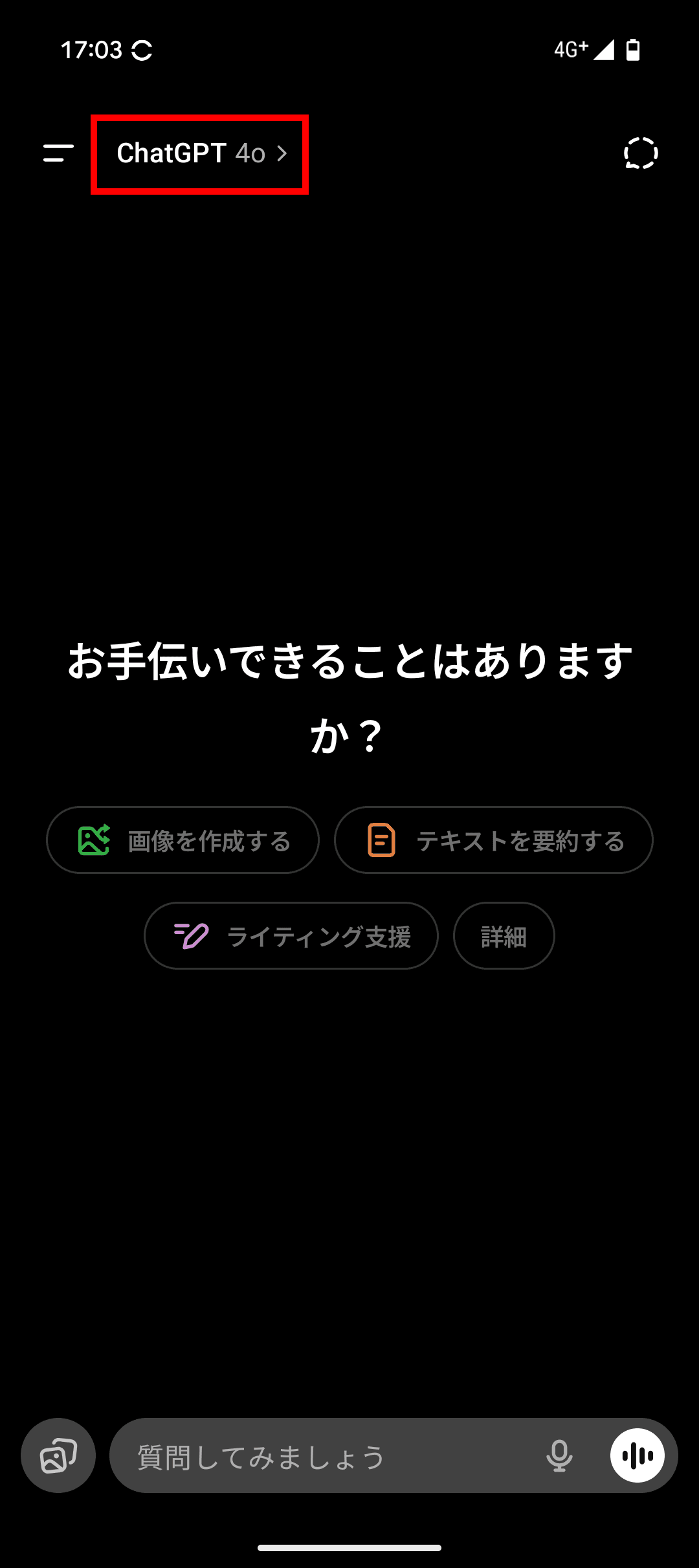Open the photo attachment picker

58,1455
